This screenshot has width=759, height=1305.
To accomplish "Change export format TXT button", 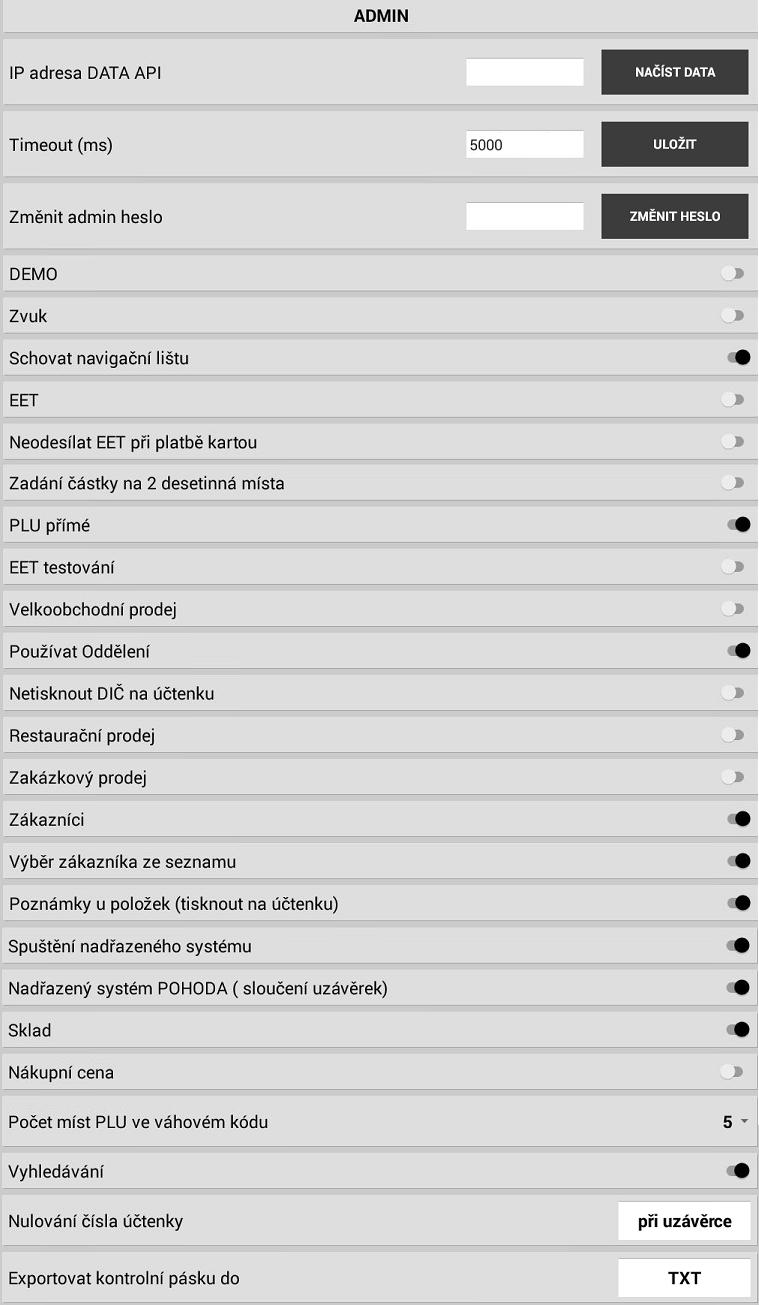I will [x=684, y=1278].
